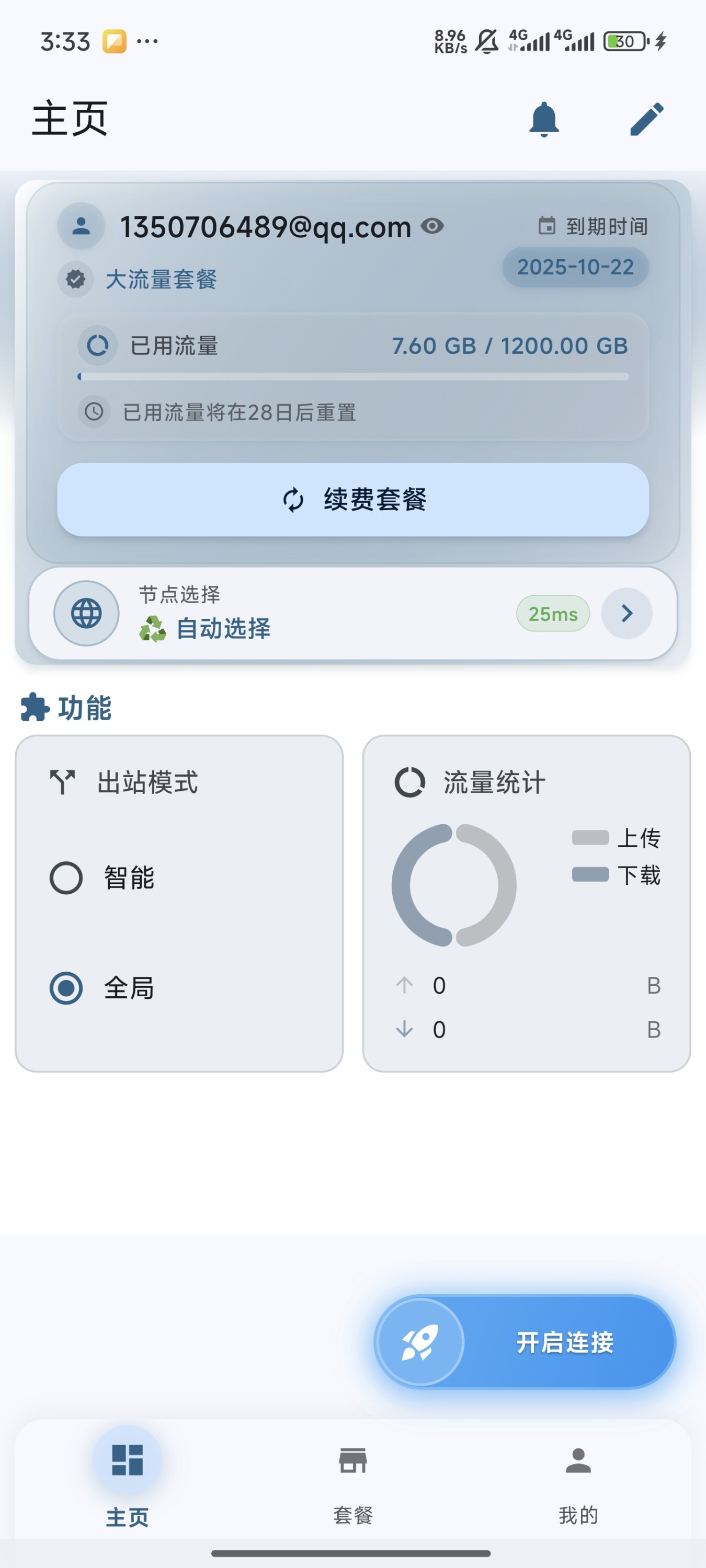Tap the 续费套餐 renew button
This screenshot has height=1568, width=706.
(352, 499)
